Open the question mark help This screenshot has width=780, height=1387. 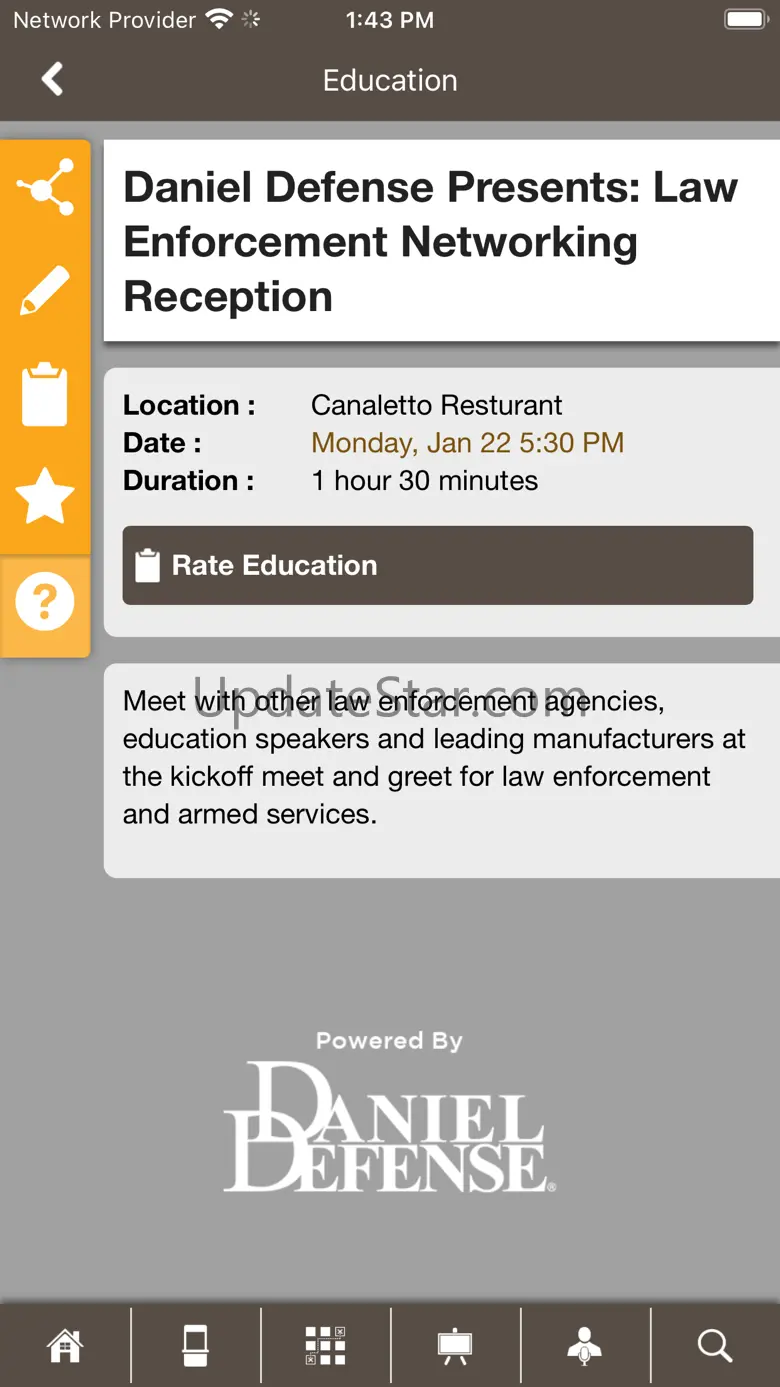[45, 602]
